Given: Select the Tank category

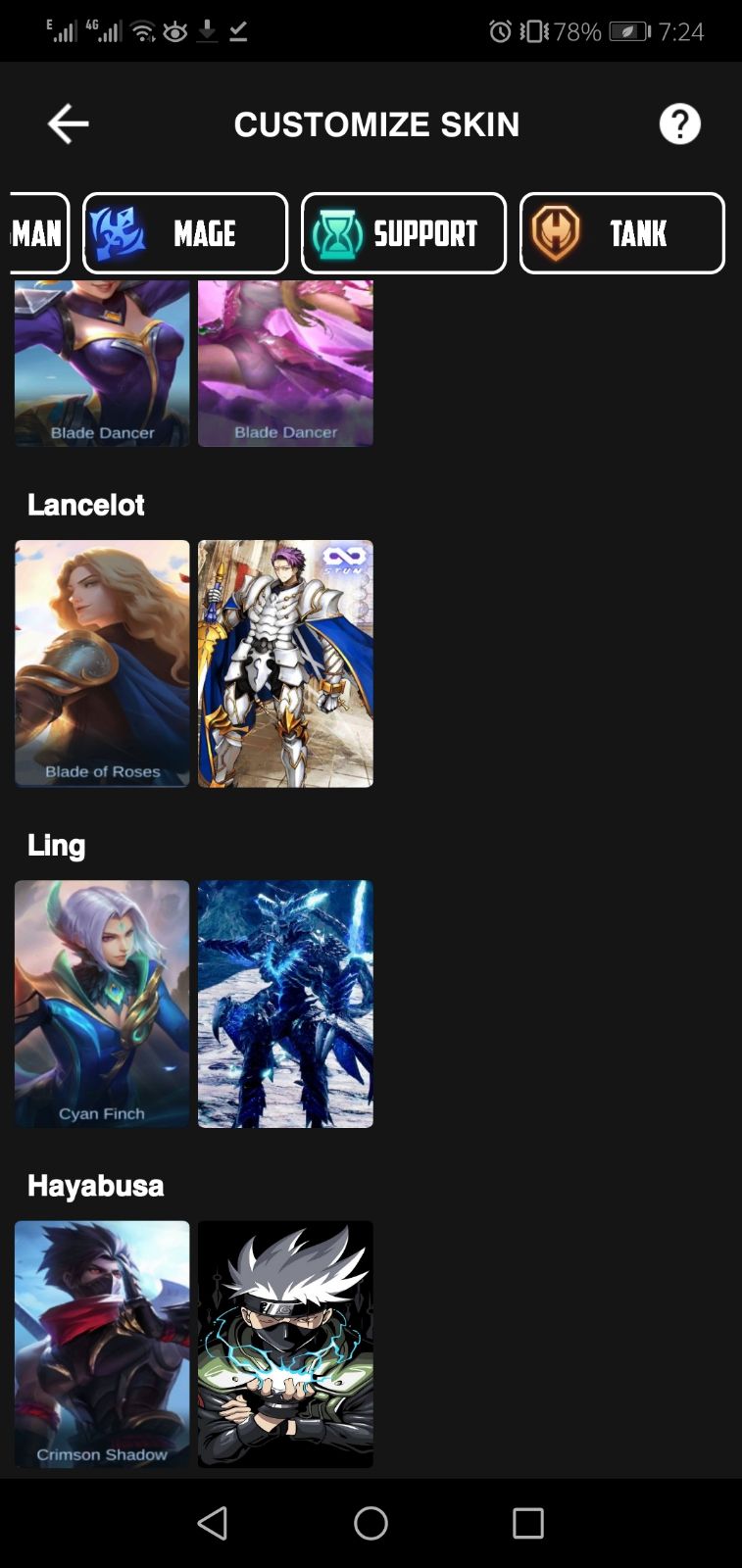Looking at the screenshot, I should [622, 233].
